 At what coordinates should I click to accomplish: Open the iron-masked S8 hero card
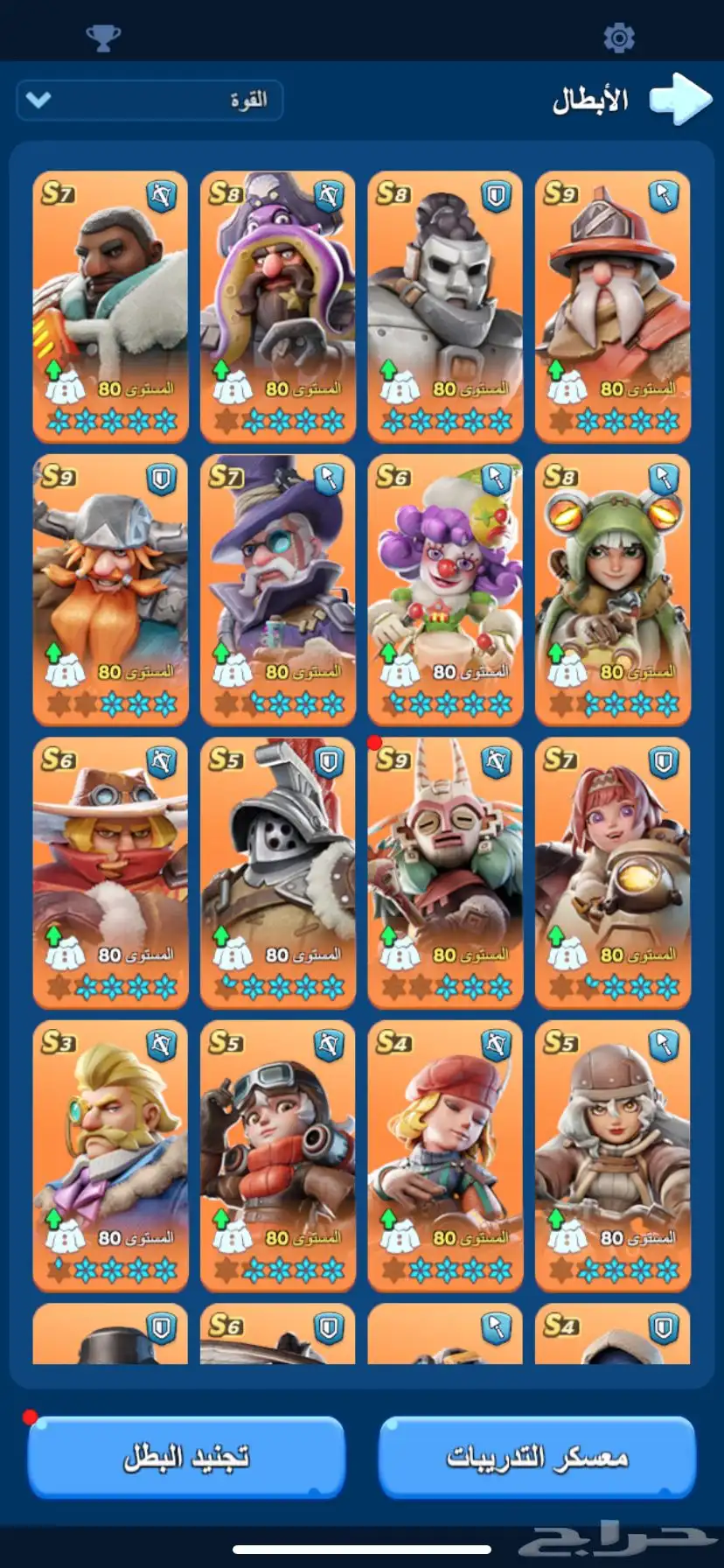pyautogui.click(x=445, y=306)
